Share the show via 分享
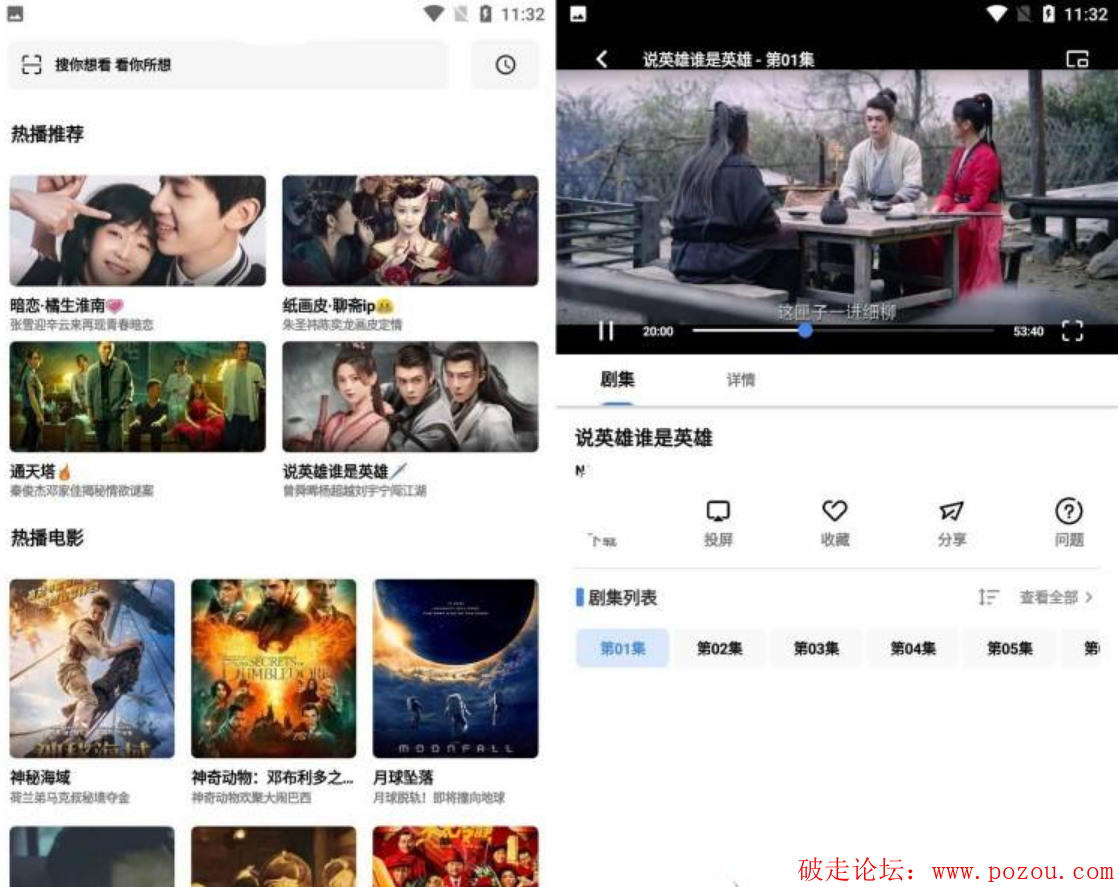This screenshot has height=887, width=1119. (x=951, y=522)
